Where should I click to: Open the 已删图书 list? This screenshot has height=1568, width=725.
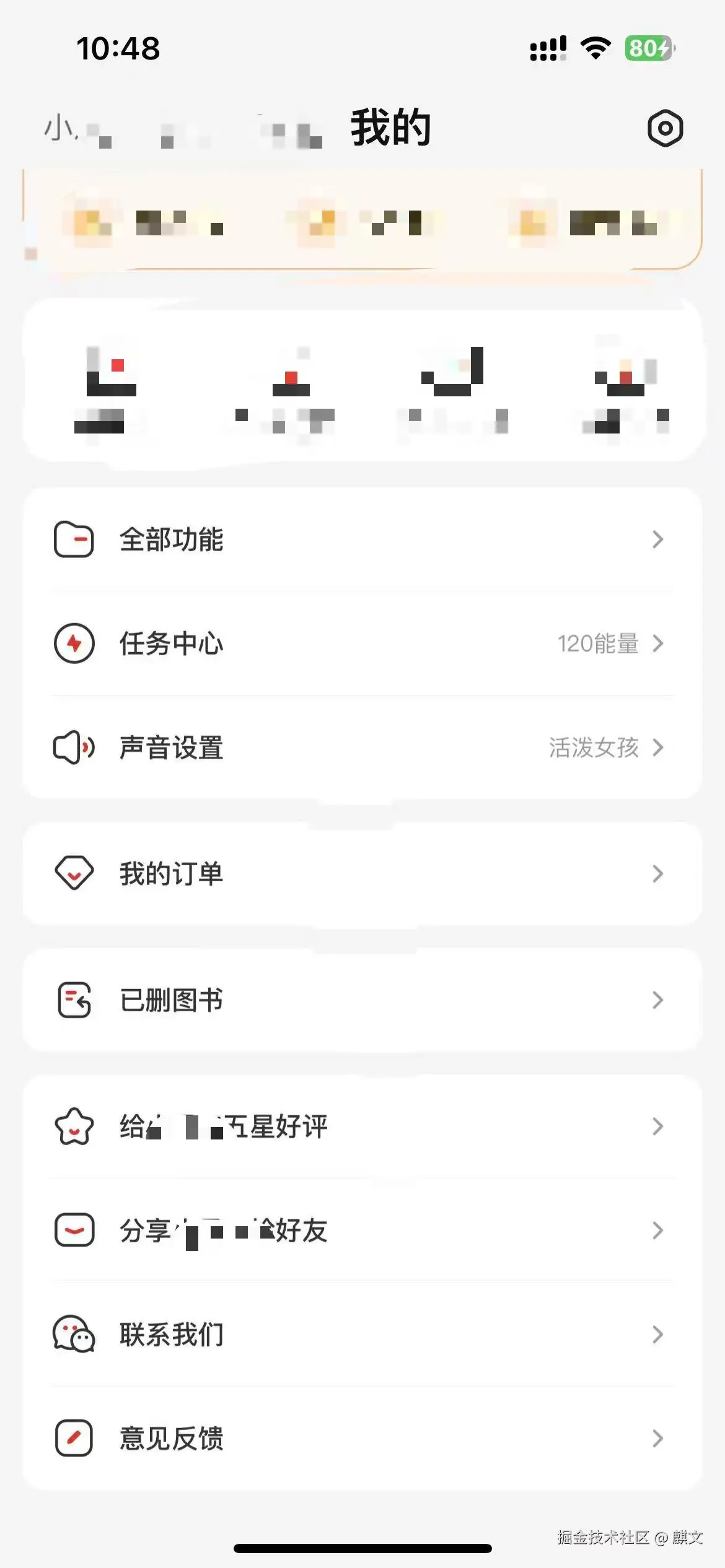coord(362,1000)
